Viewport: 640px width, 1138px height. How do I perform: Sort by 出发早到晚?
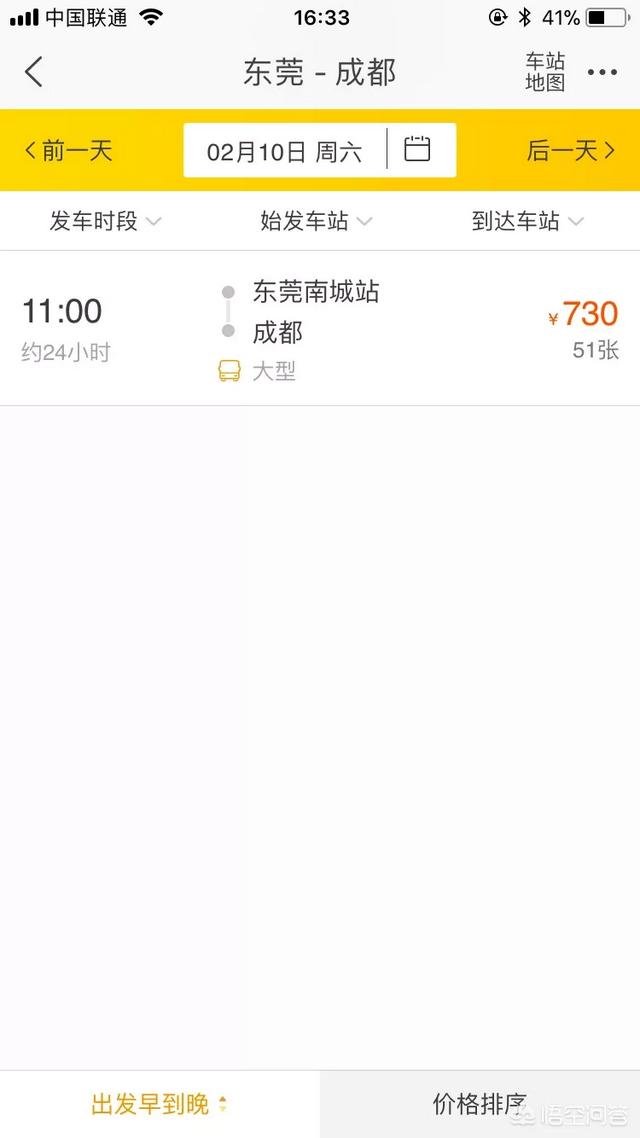coord(160,1104)
